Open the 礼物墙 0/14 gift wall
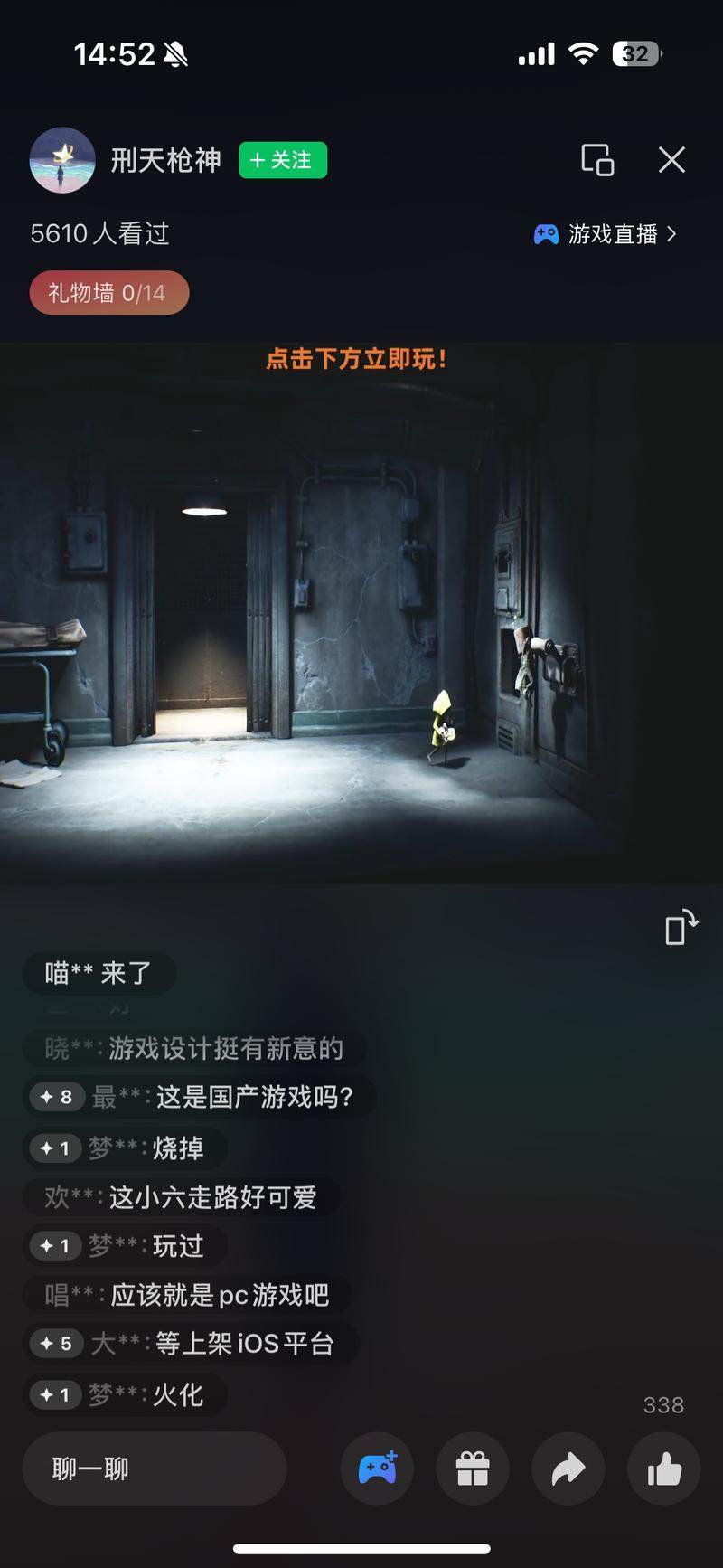 point(108,293)
